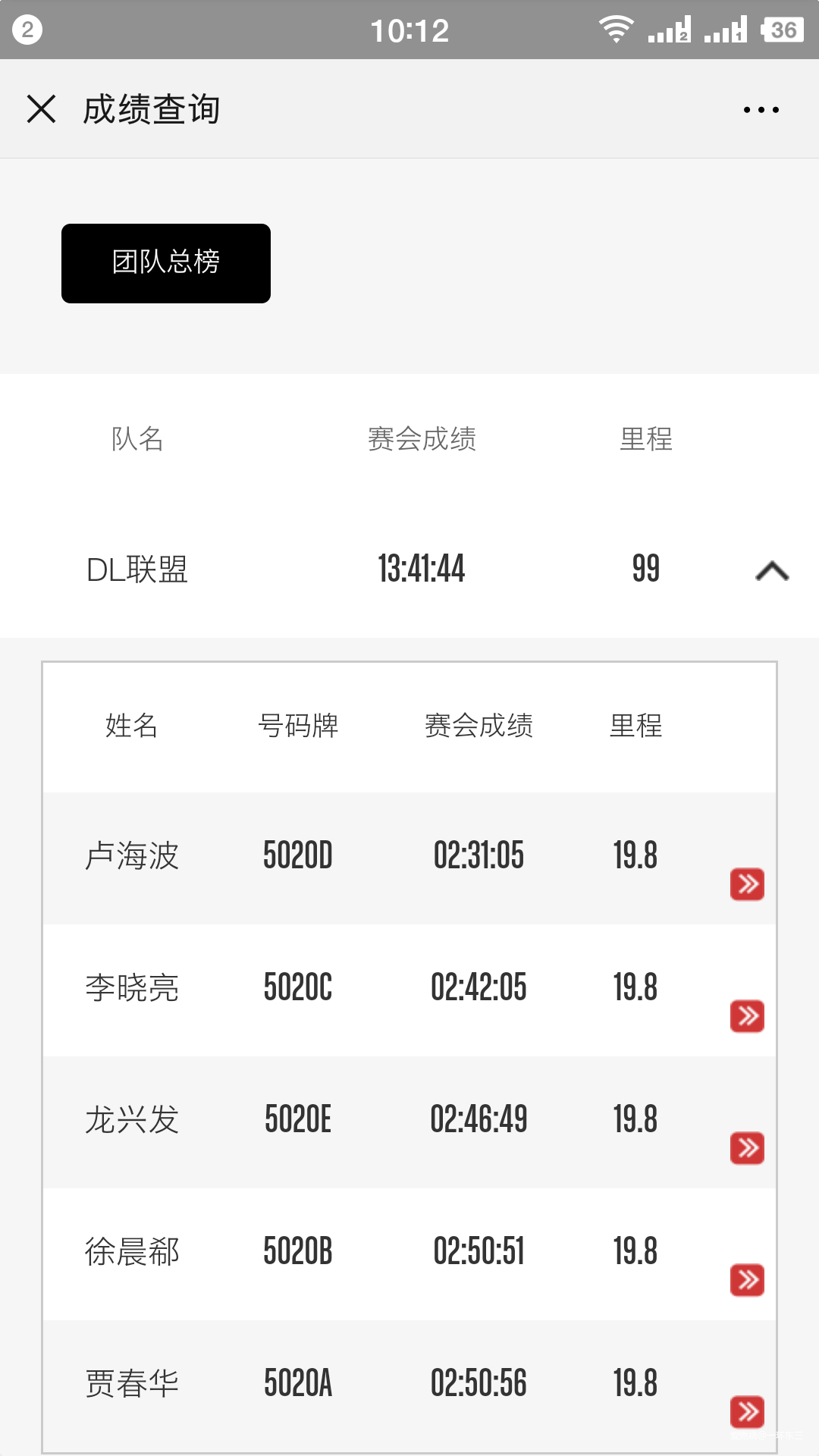Viewport: 819px width, 1456px height.
Task: Click the 号码牌 column header
Action: (x=297, y=726)
